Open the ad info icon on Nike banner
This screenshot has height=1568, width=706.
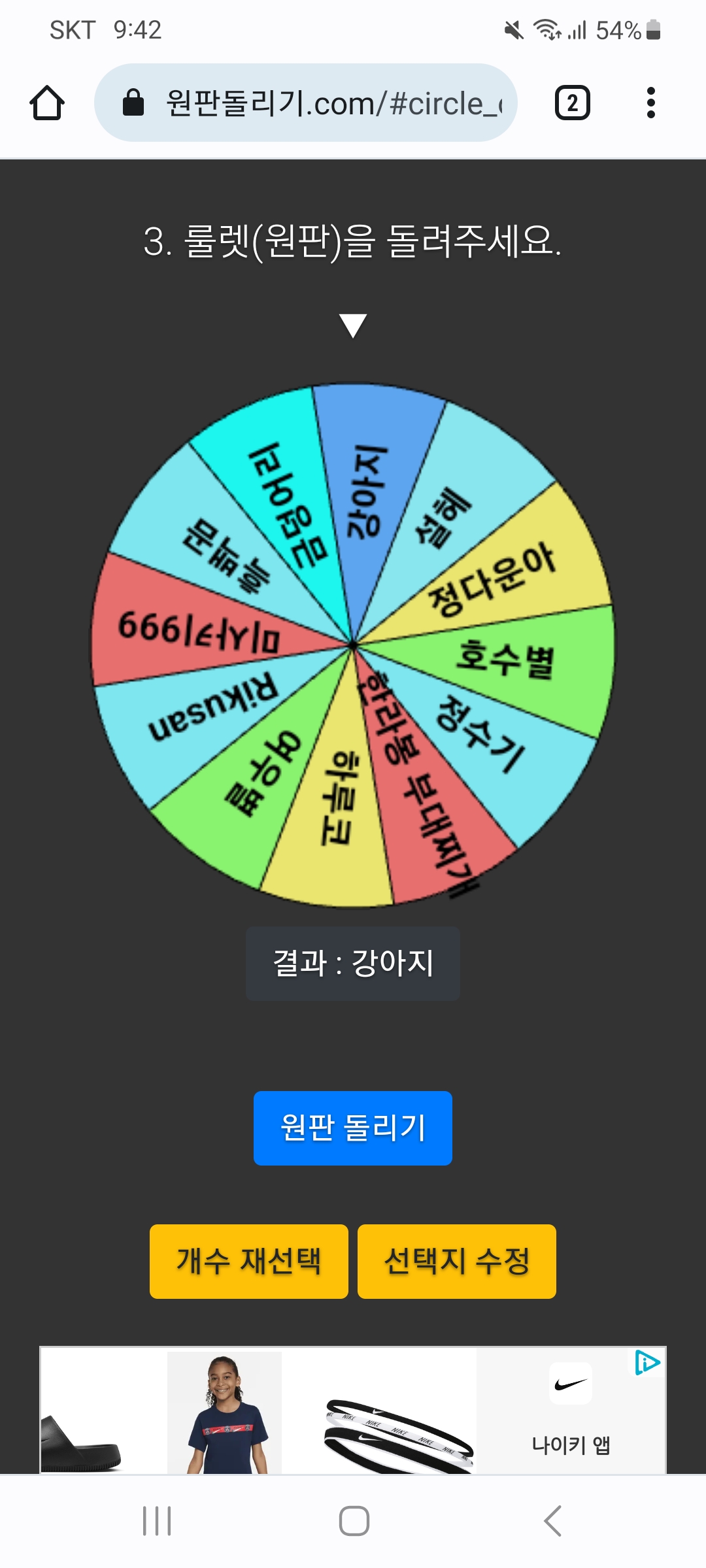point(647,1363)
